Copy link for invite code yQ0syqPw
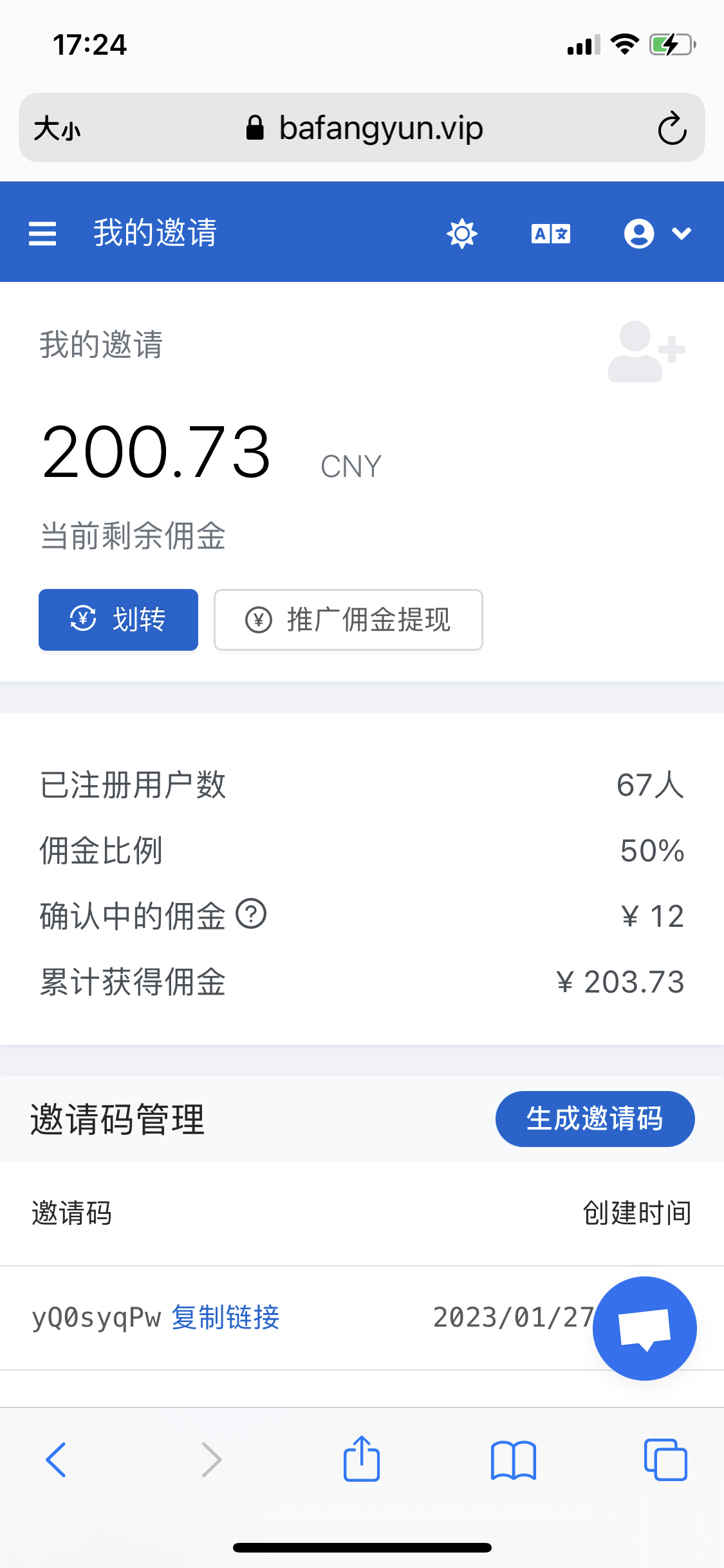The width and height of the screenshot is (724, 1568). tap(225, 1317)
